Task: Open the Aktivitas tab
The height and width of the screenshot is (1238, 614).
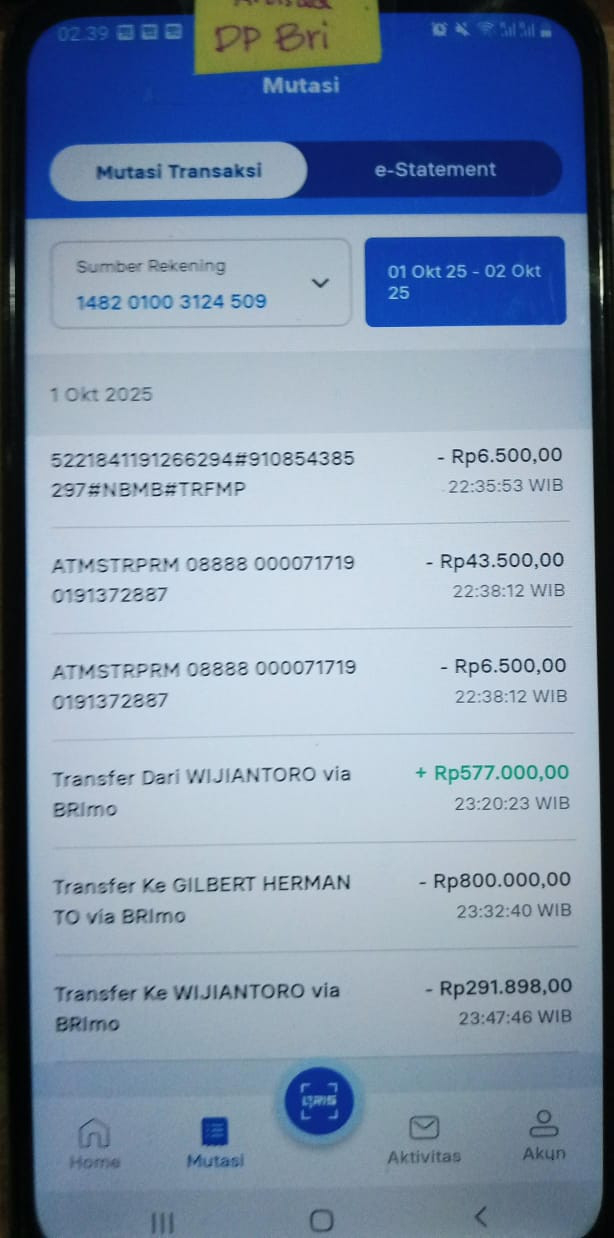Action: tap(424, 1140)
